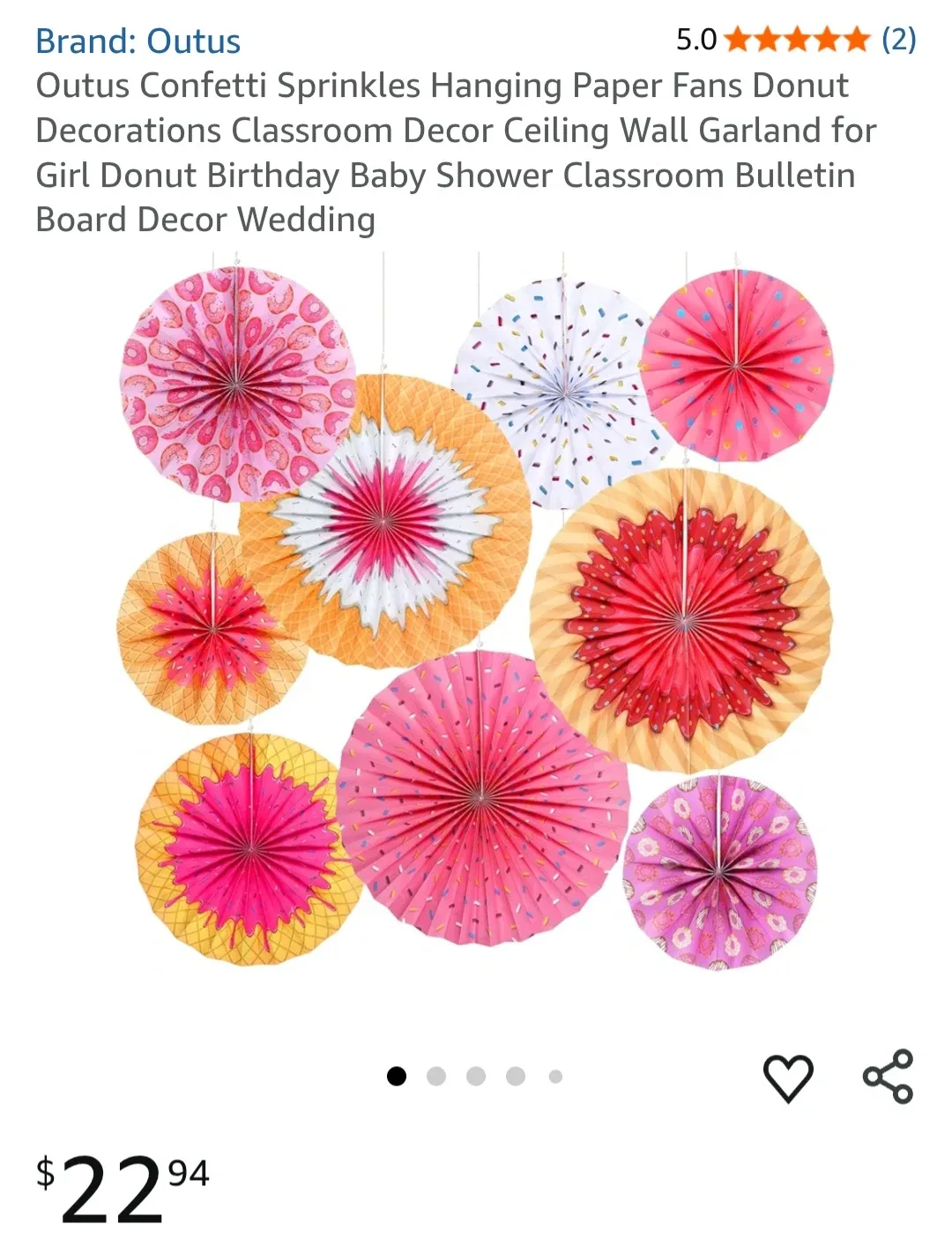952x1254 pixels.
Task: Select the fourth carousel dot
Action: (x=516, y=1075)
